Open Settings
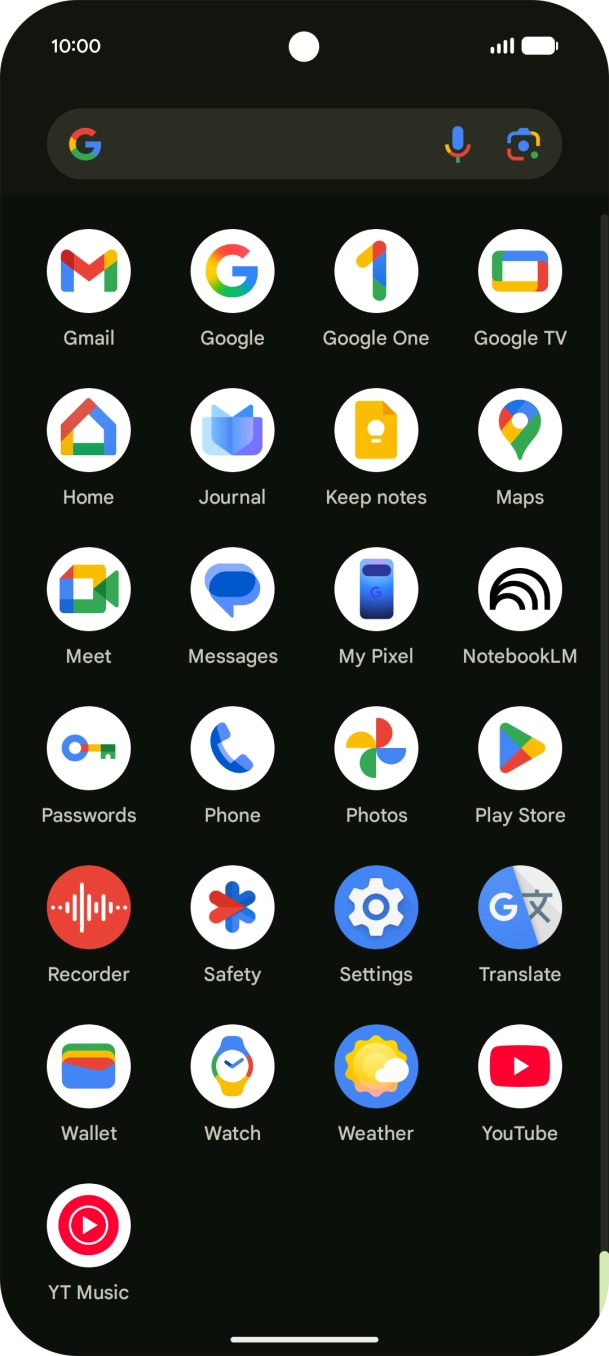Image resolution: width=609 pixels, height=1356 pixels. (376, 908)
